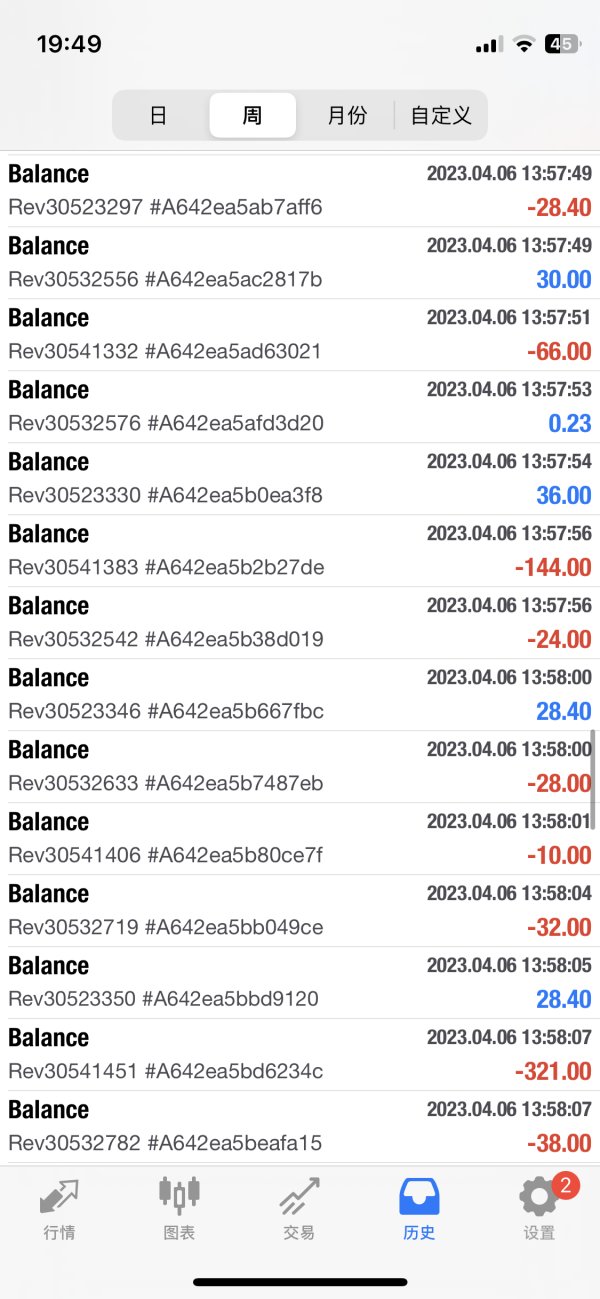The width and height of the screenshot is (600, 1299).
Task: Select Balance entry Rev30523346
Action: tap(300, 695)
